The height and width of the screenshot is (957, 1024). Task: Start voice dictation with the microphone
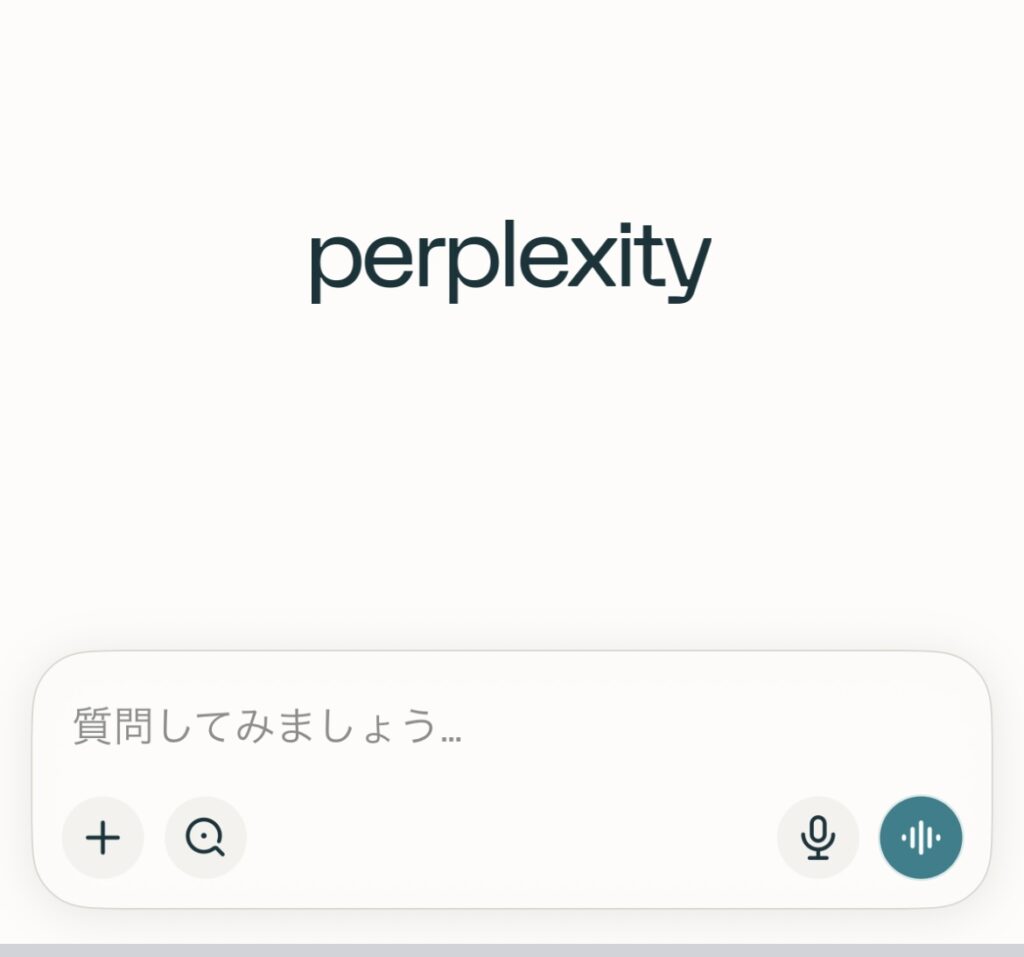click(x=818, y=838)
